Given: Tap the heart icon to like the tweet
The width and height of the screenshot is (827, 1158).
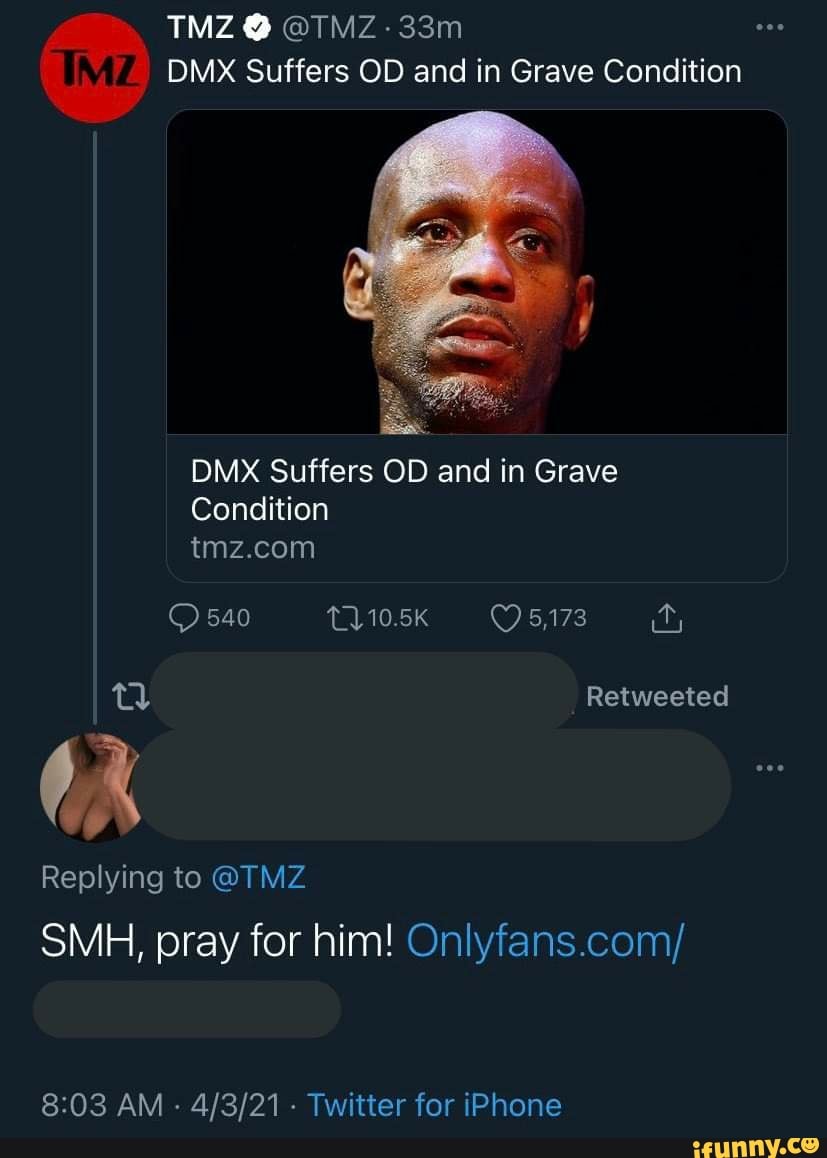Looking at the screenshot, I should (503, 617).
